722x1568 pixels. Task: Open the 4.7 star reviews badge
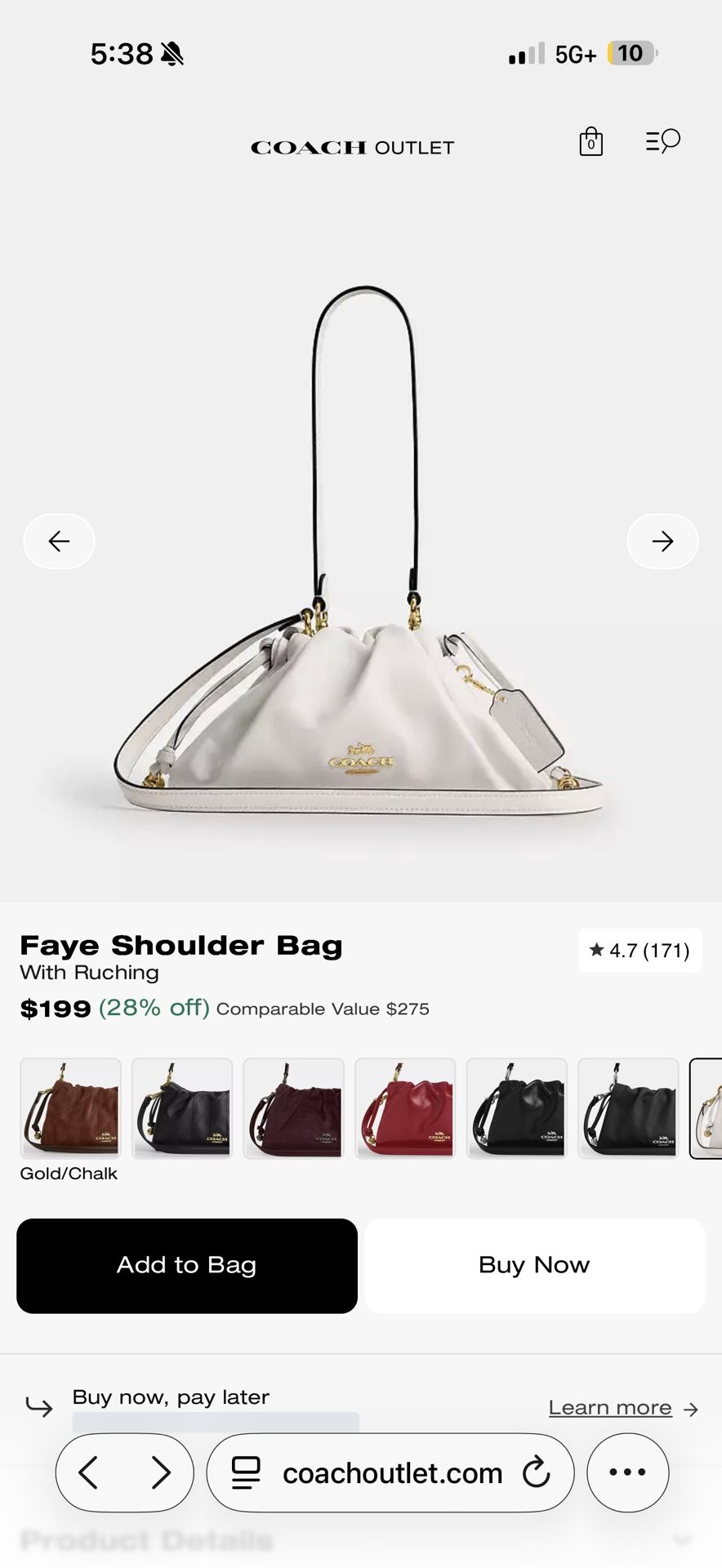coord(640,950)
